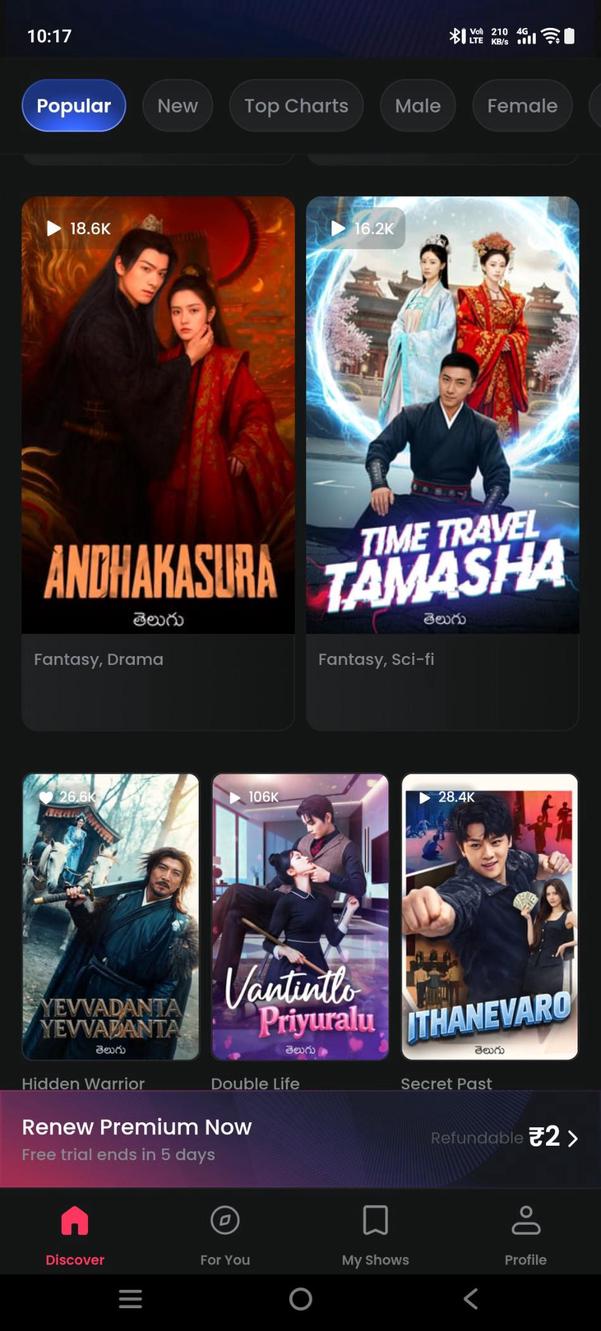Open the My Shows tab
The width and height of the screenshot is (601, 1331).
tap(375, 1235)
